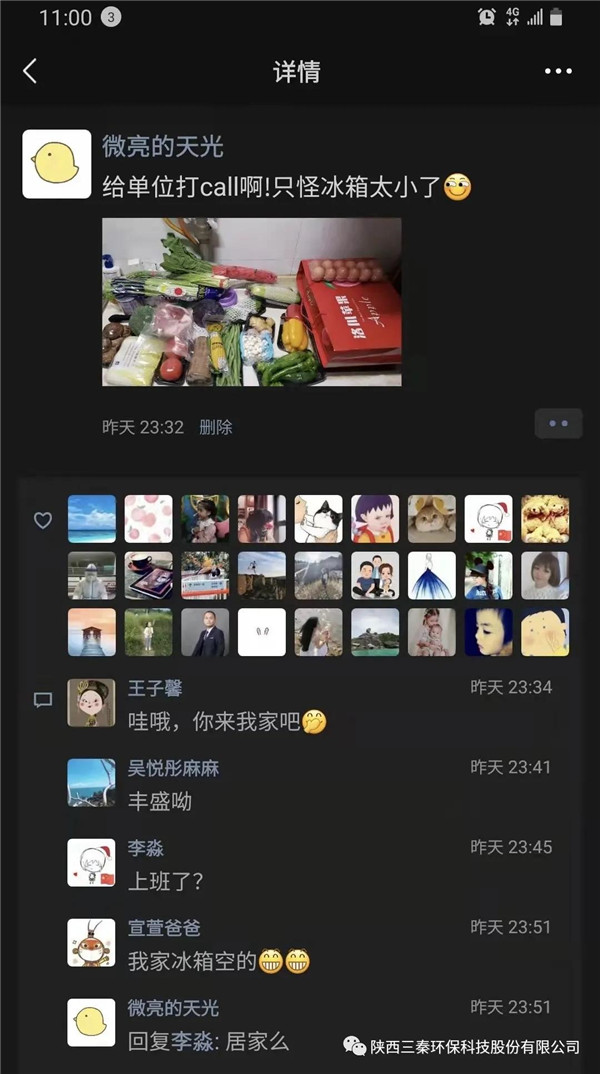Reply to 吴悦彤麻麻's comment 丰盛呦
This screenshot has height=1074, width=600.
click(160, 801)
